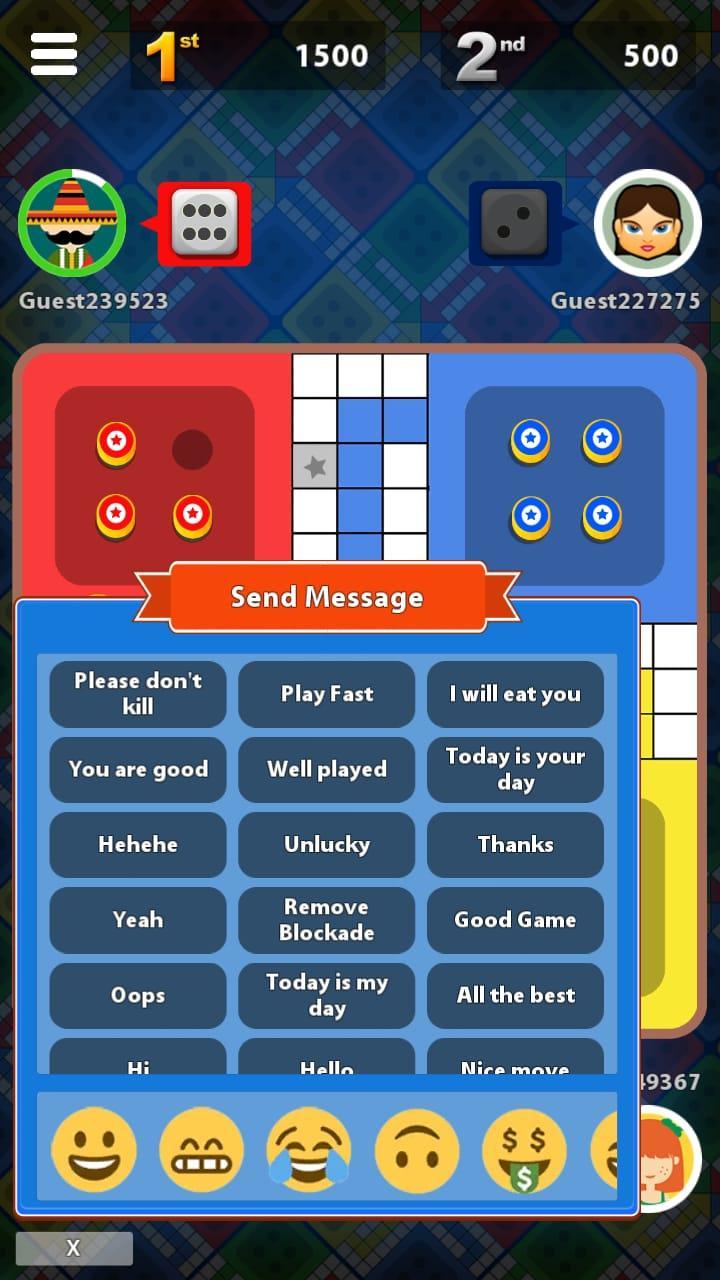
Task: Send the 'Remove Blockade' message
Action: tap(327, 919)
